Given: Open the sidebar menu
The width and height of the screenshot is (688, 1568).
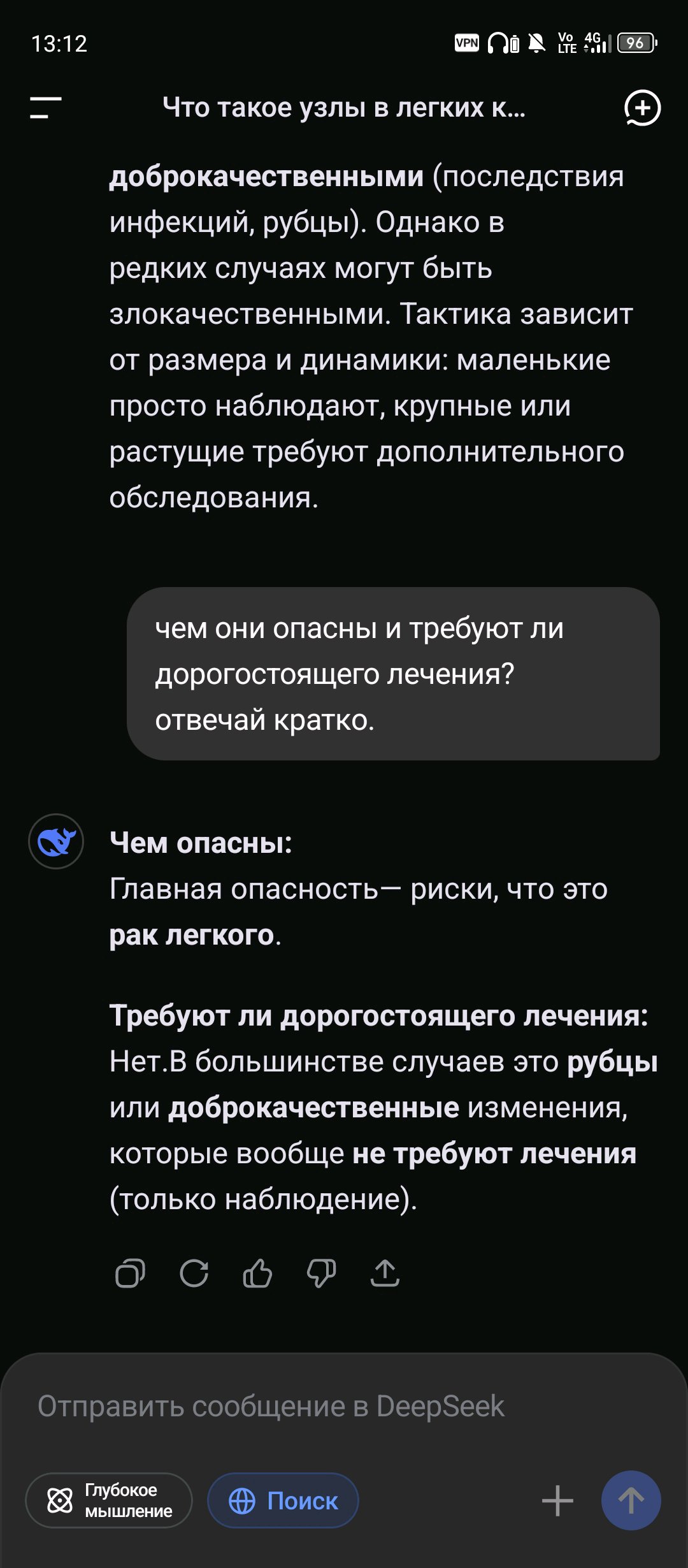Looking at the screenshot, I should [x=46, y=108].
